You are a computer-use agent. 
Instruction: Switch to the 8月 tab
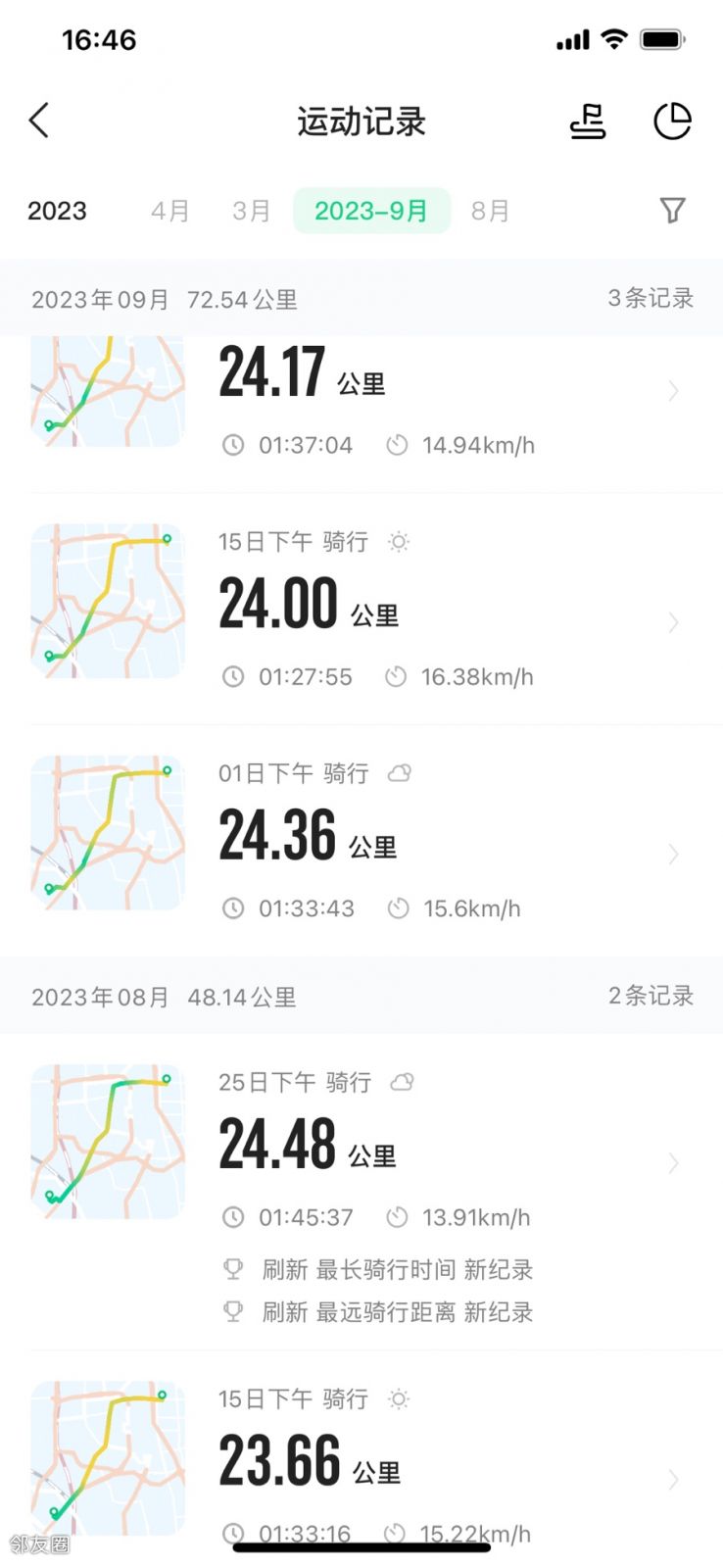pyautogui.click(x=490, y=211)
